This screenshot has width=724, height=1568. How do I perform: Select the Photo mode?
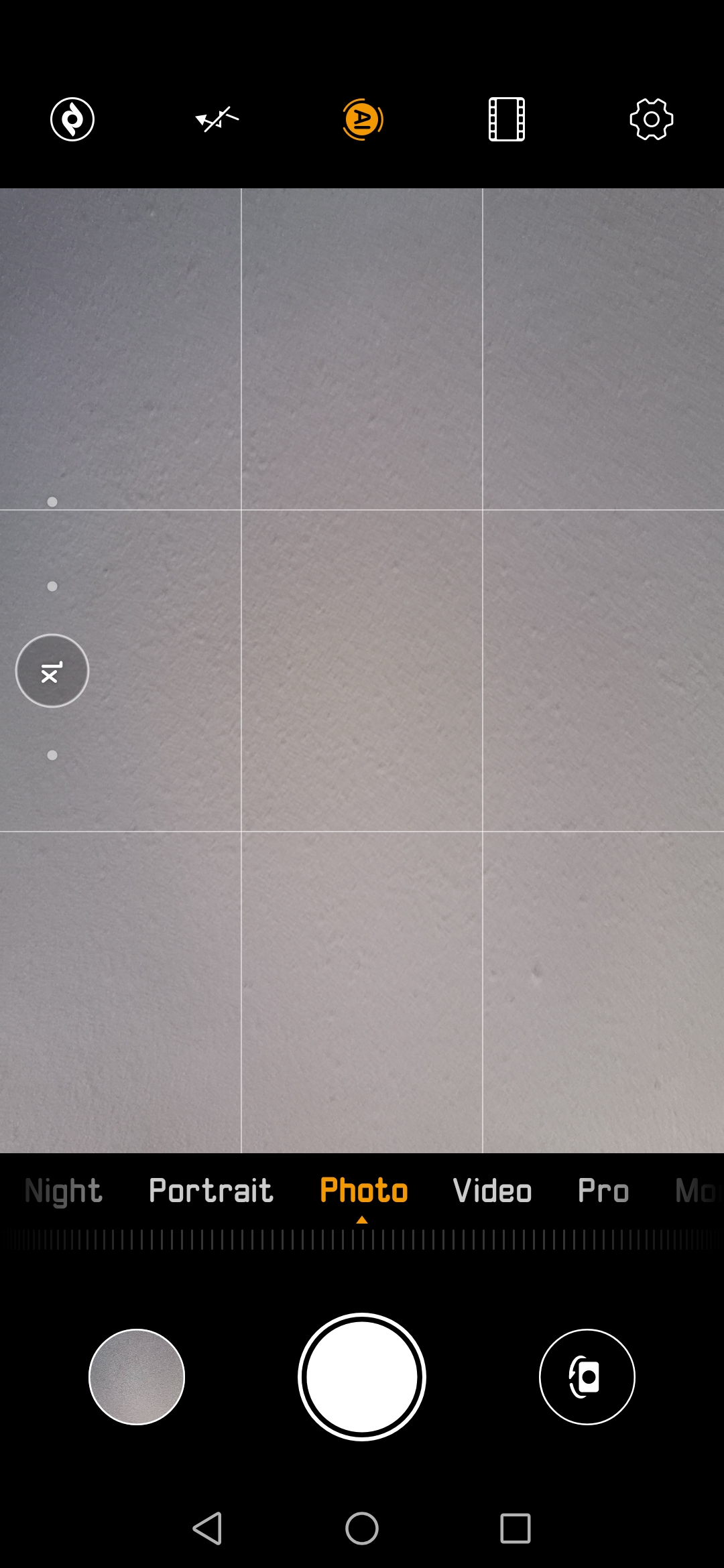[364, 1191]
